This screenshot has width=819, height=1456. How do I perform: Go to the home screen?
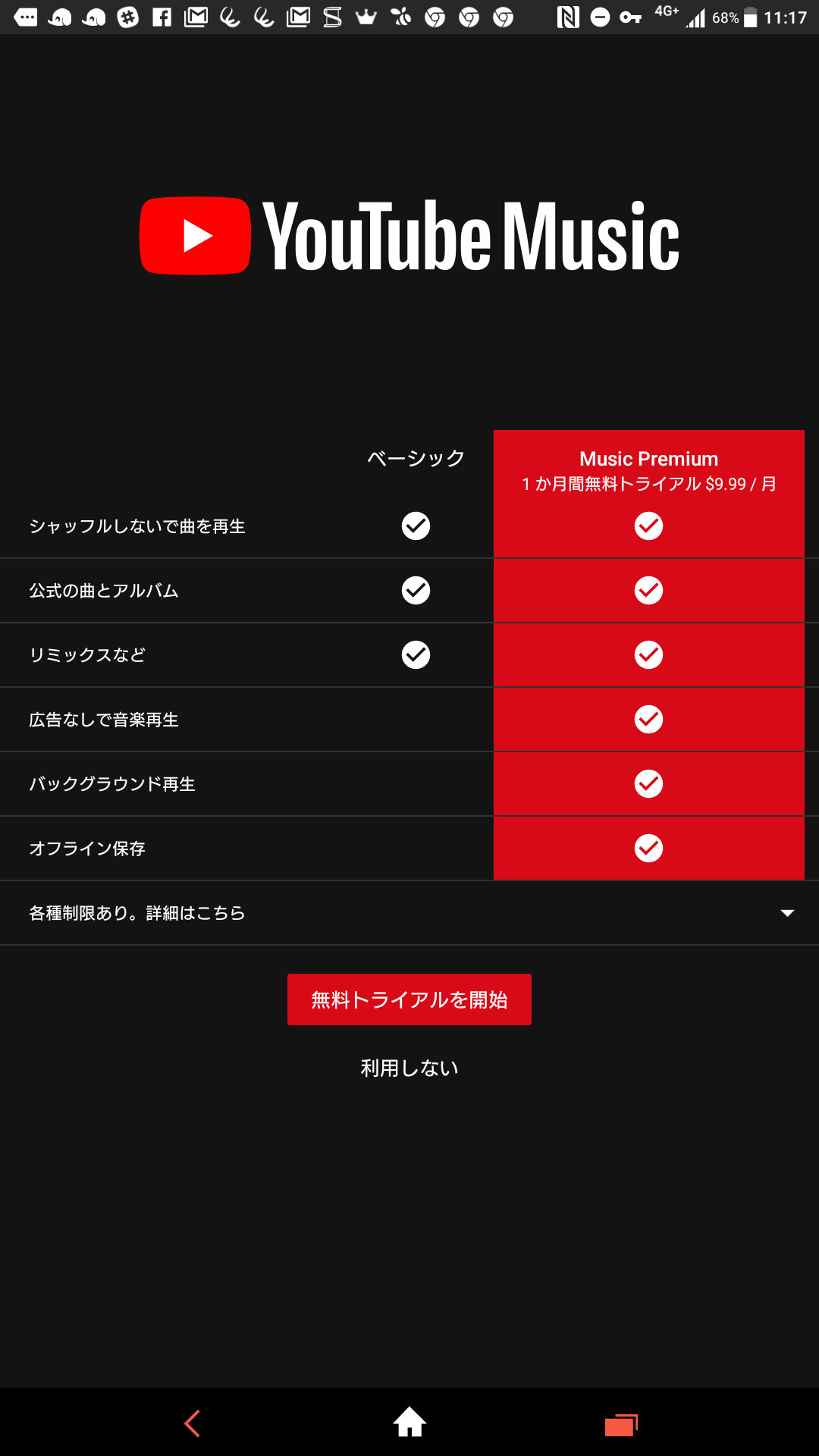(x=409, y=1422)
